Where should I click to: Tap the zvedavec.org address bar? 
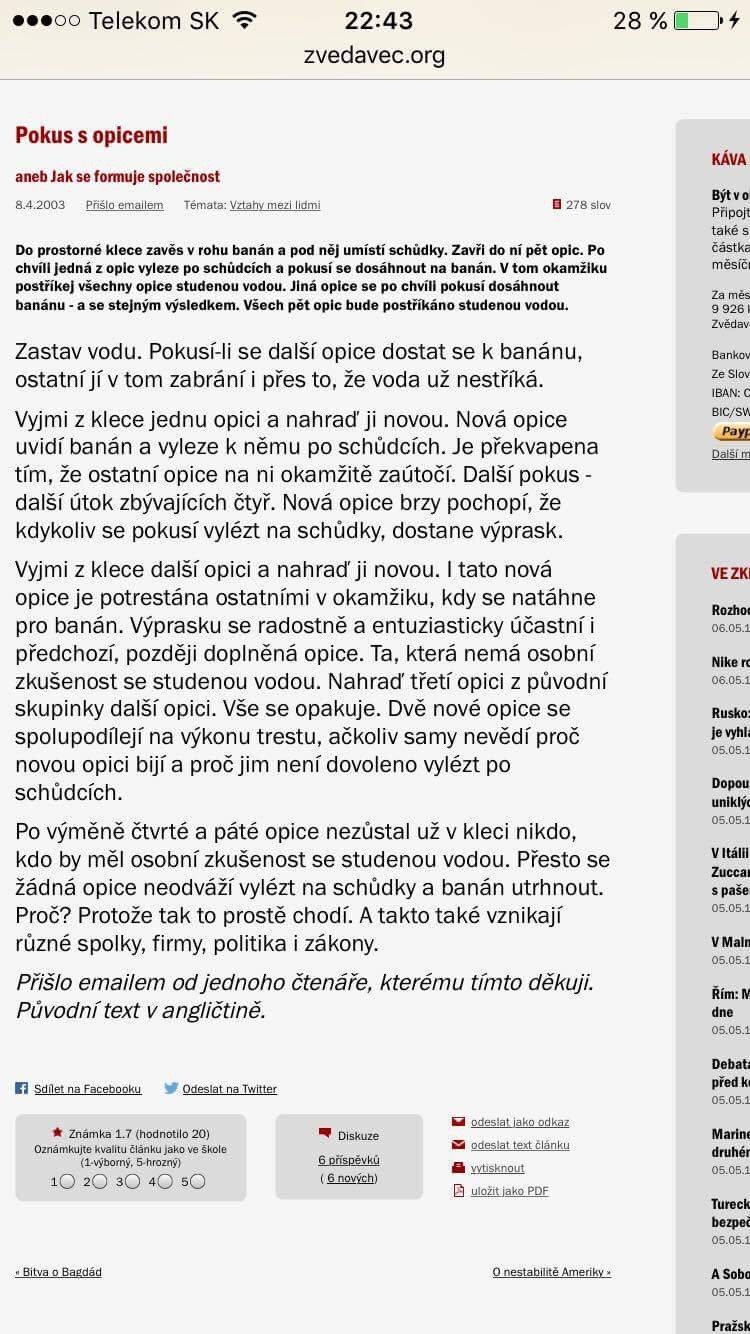(374, 55)
